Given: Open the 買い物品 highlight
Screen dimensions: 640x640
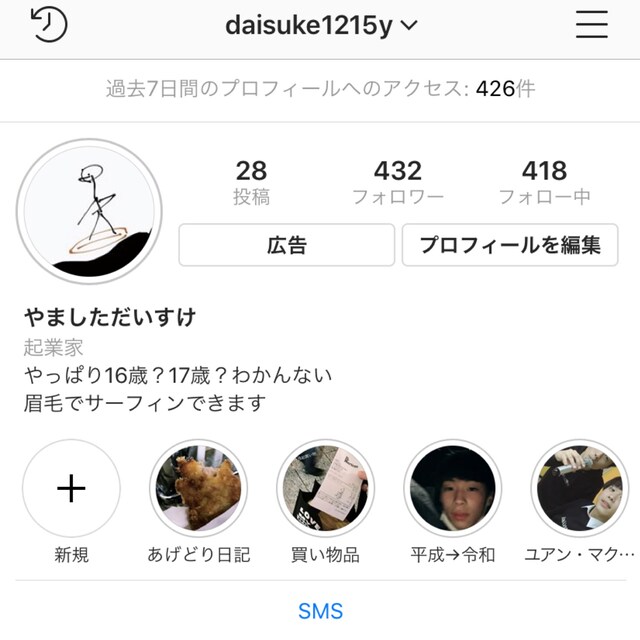Looking at the screenshot, I should [x=325, y=489].
